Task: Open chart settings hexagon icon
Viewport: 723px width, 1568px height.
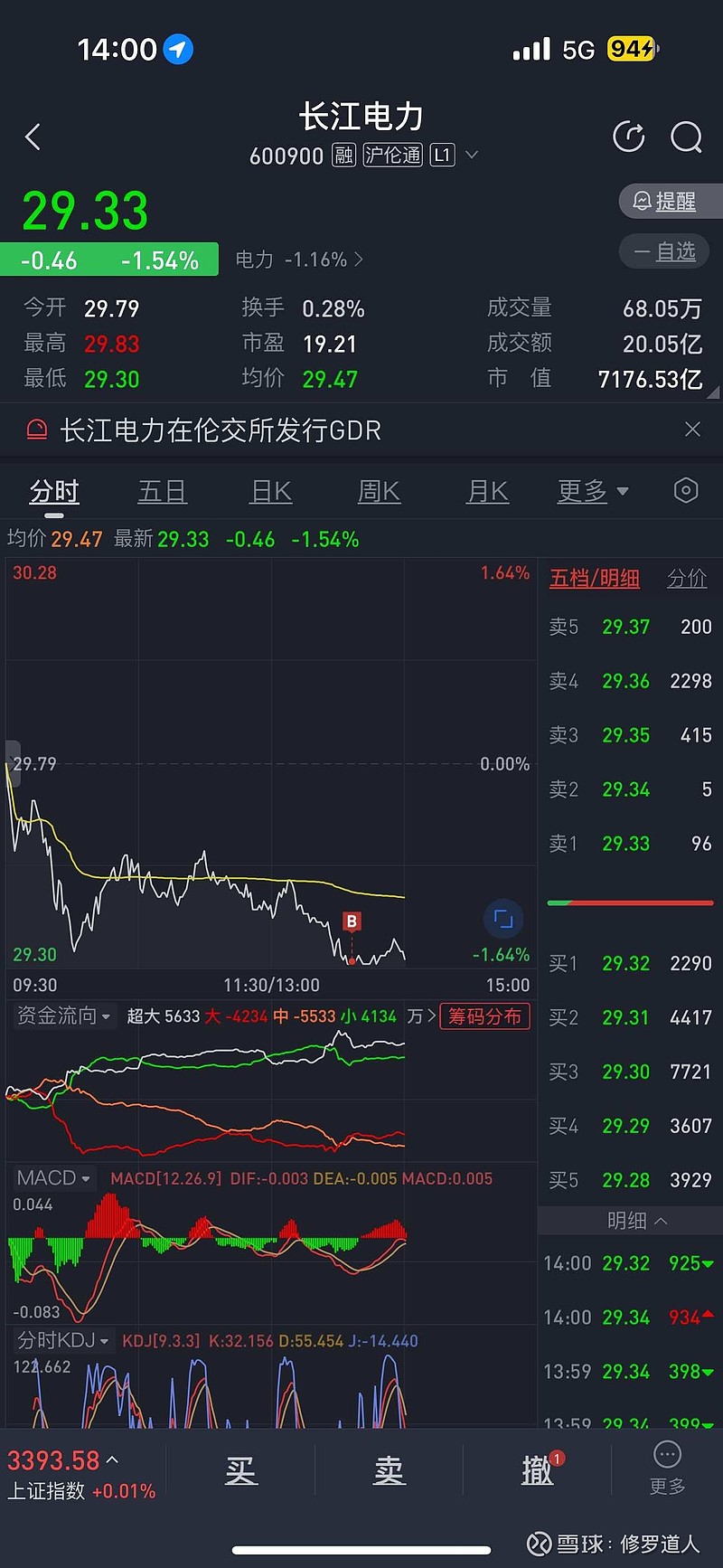Action: [x=686, y=490]
